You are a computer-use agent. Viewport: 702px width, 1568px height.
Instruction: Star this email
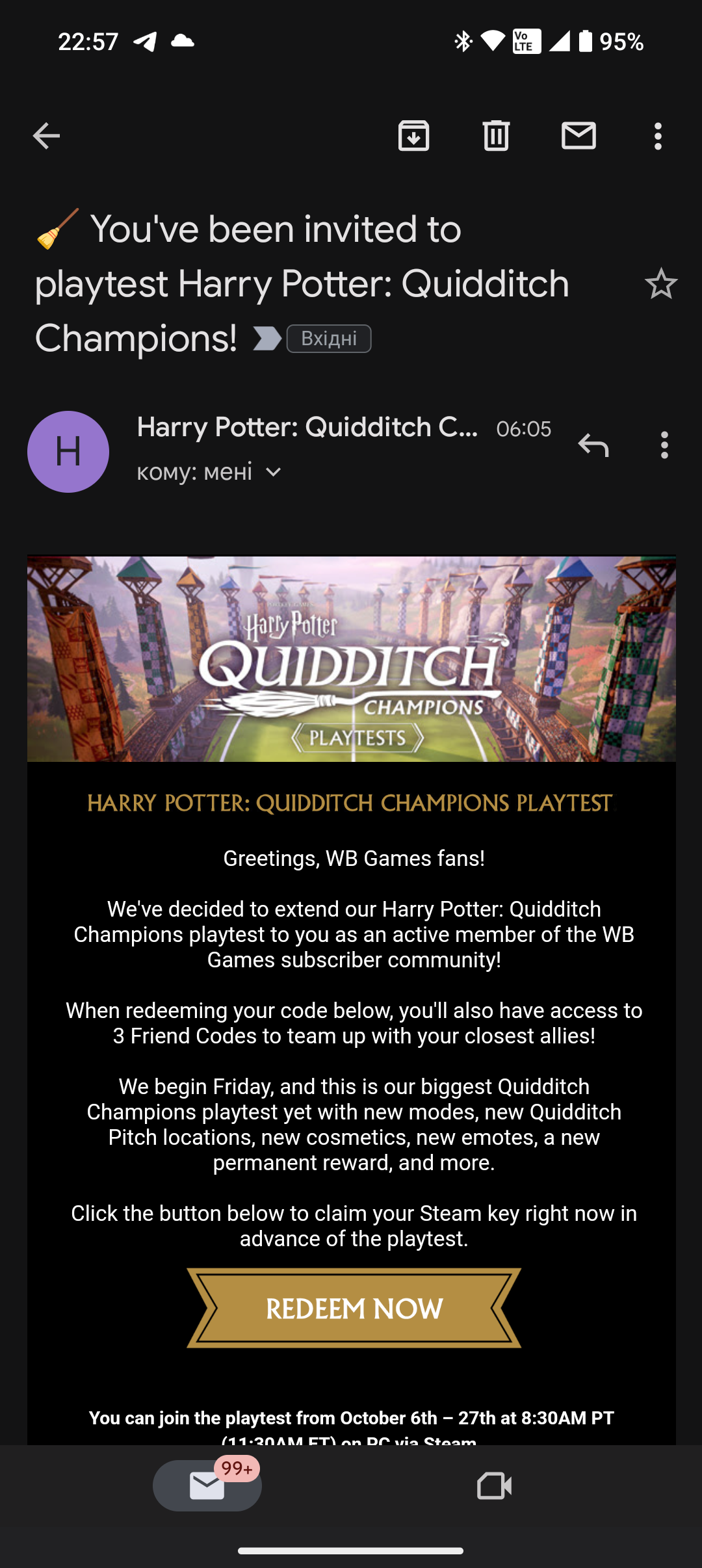pos(661,284)
